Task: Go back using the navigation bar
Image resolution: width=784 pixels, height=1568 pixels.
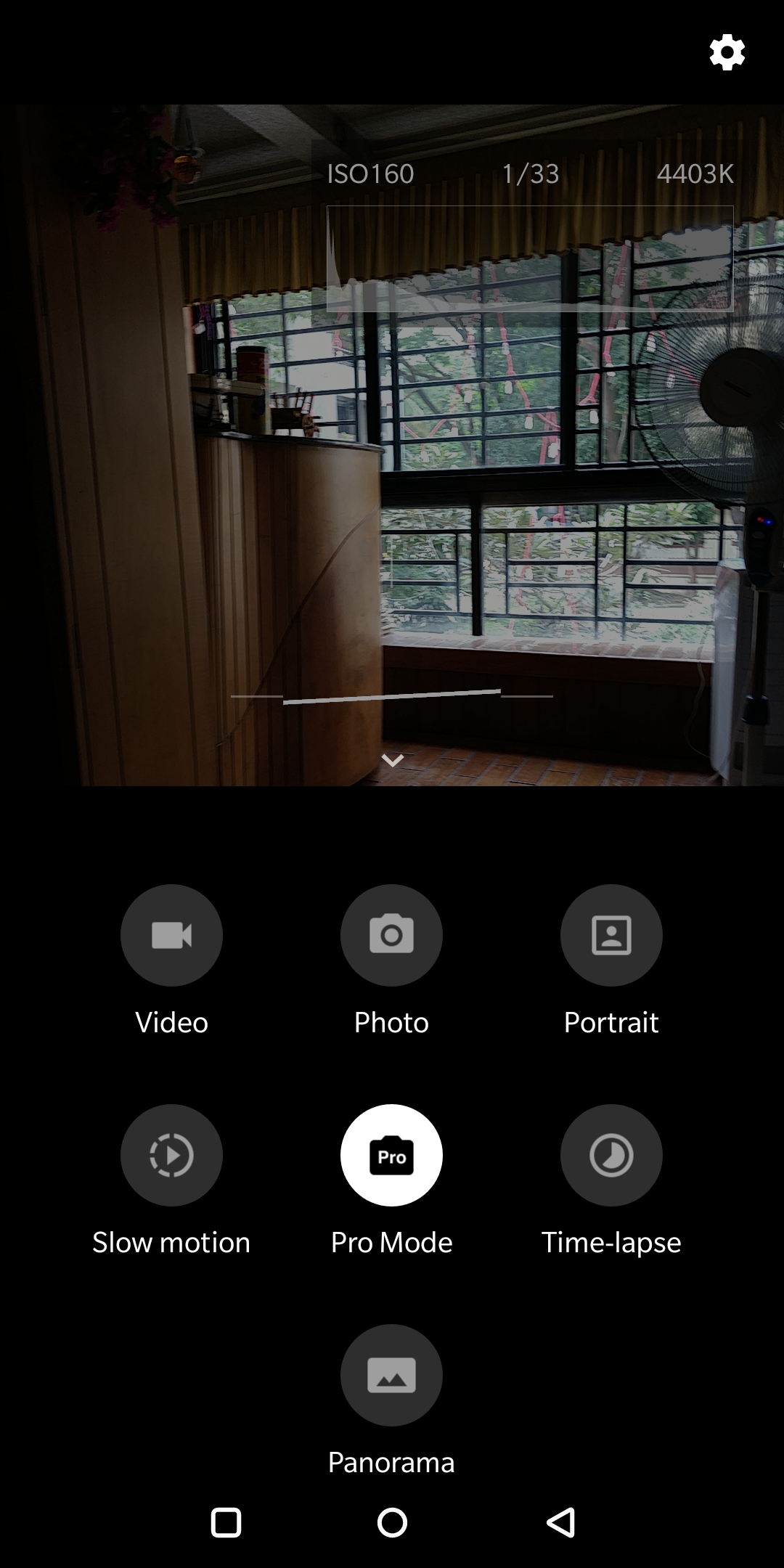Action: pos(560,1522)
